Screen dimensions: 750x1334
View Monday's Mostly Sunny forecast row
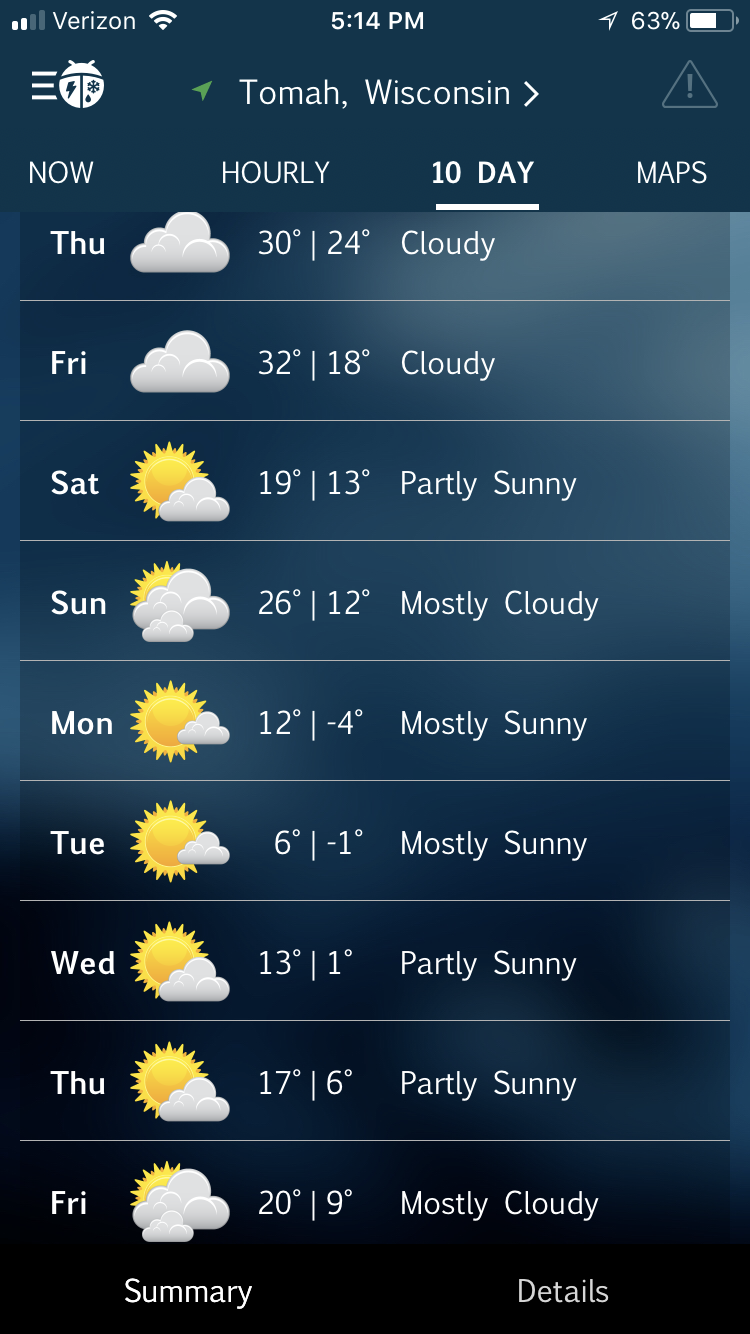coord(375,723)
